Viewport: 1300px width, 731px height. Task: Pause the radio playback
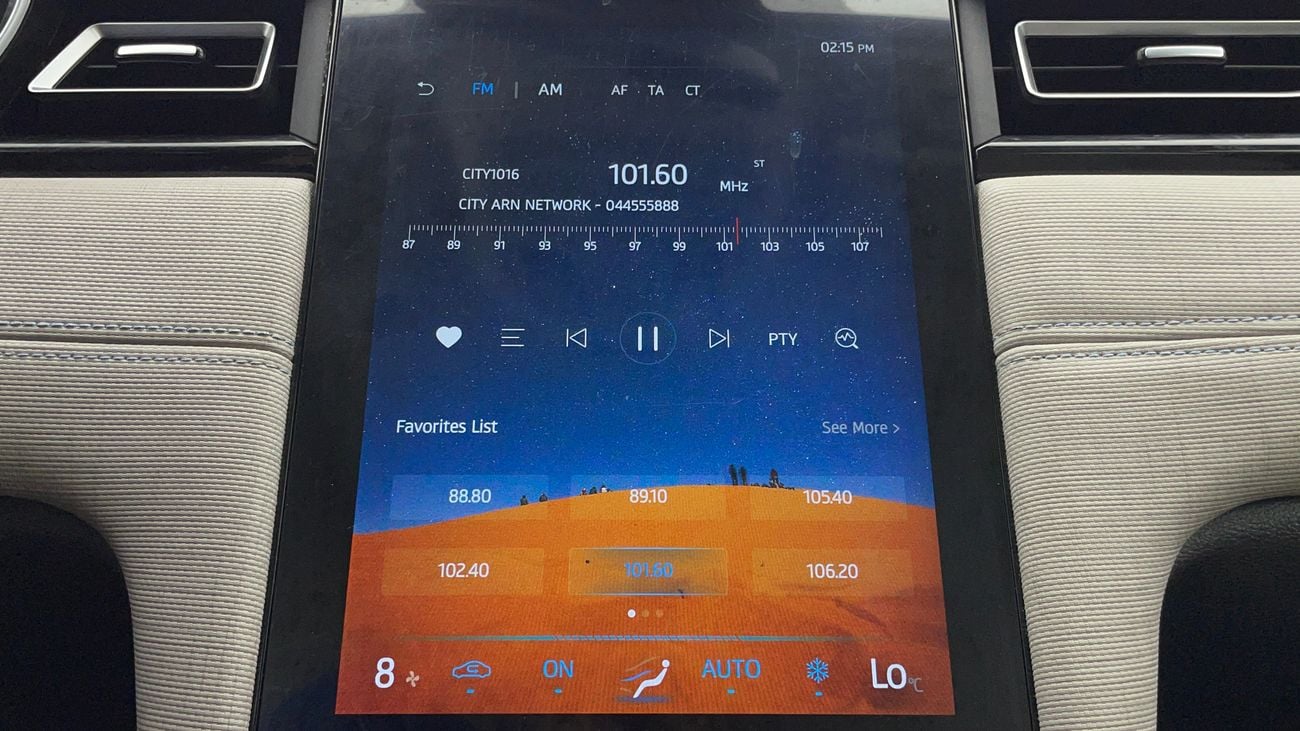pos(647,338)
